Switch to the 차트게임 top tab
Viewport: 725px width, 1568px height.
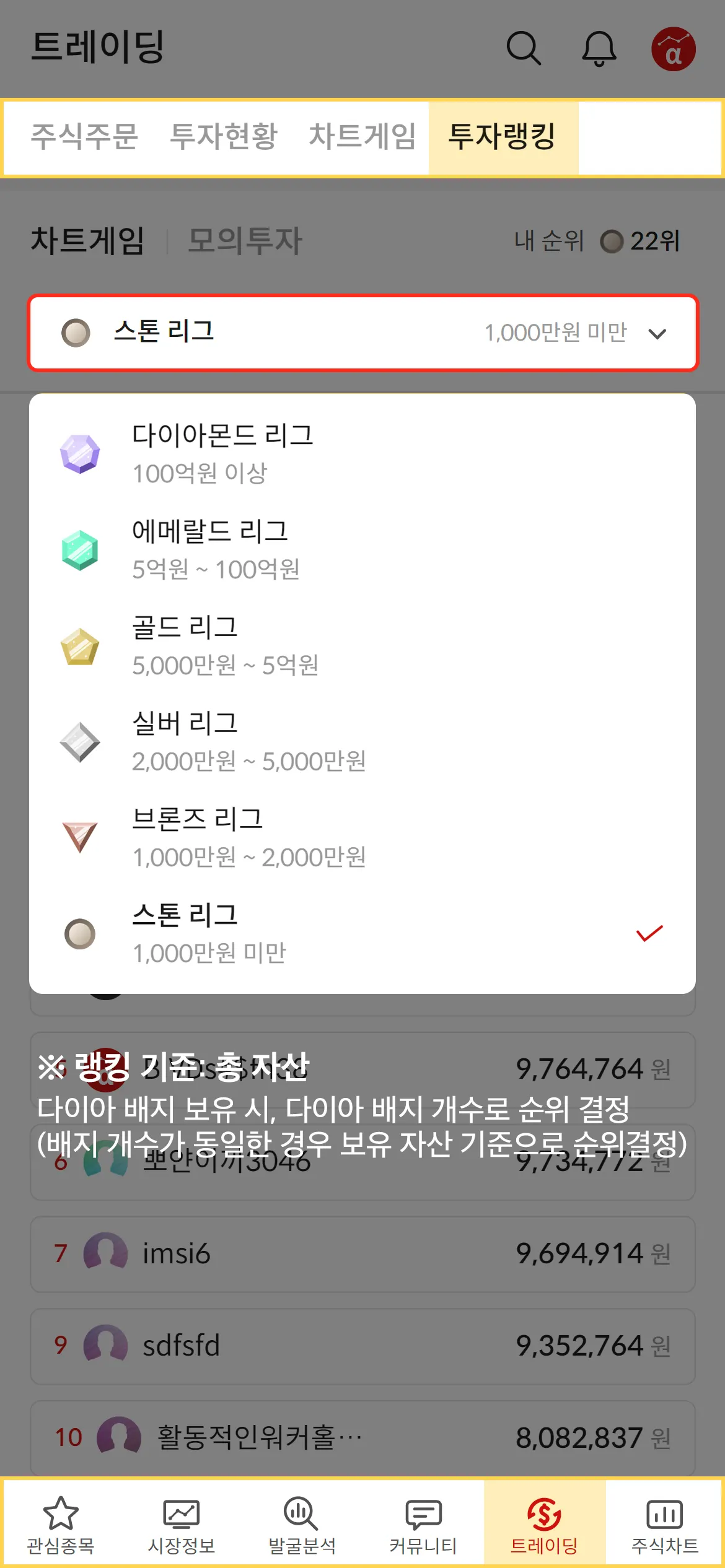[362, 137]
